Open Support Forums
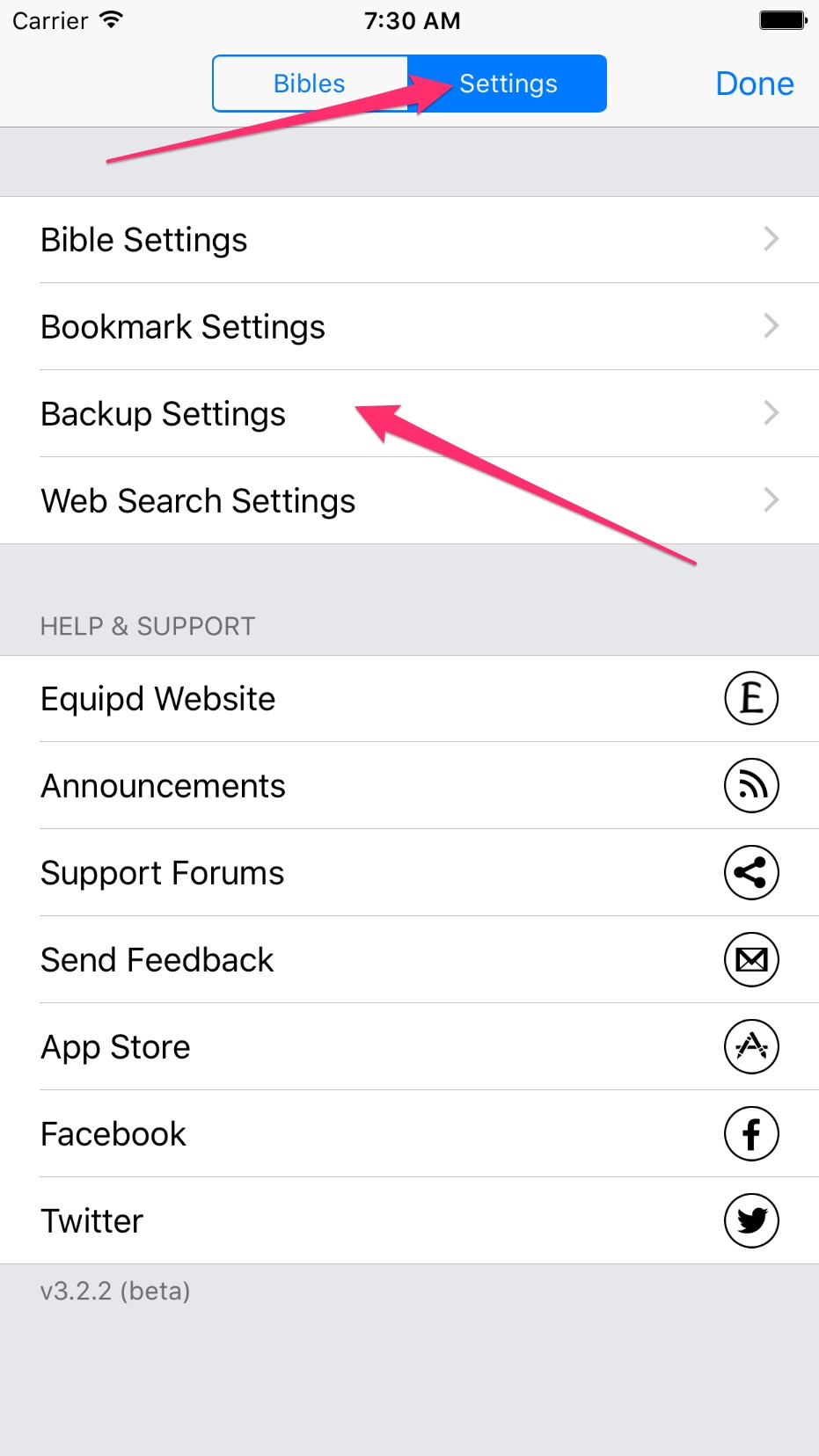Screen dimensions: 819x1456 pos(409,873)
